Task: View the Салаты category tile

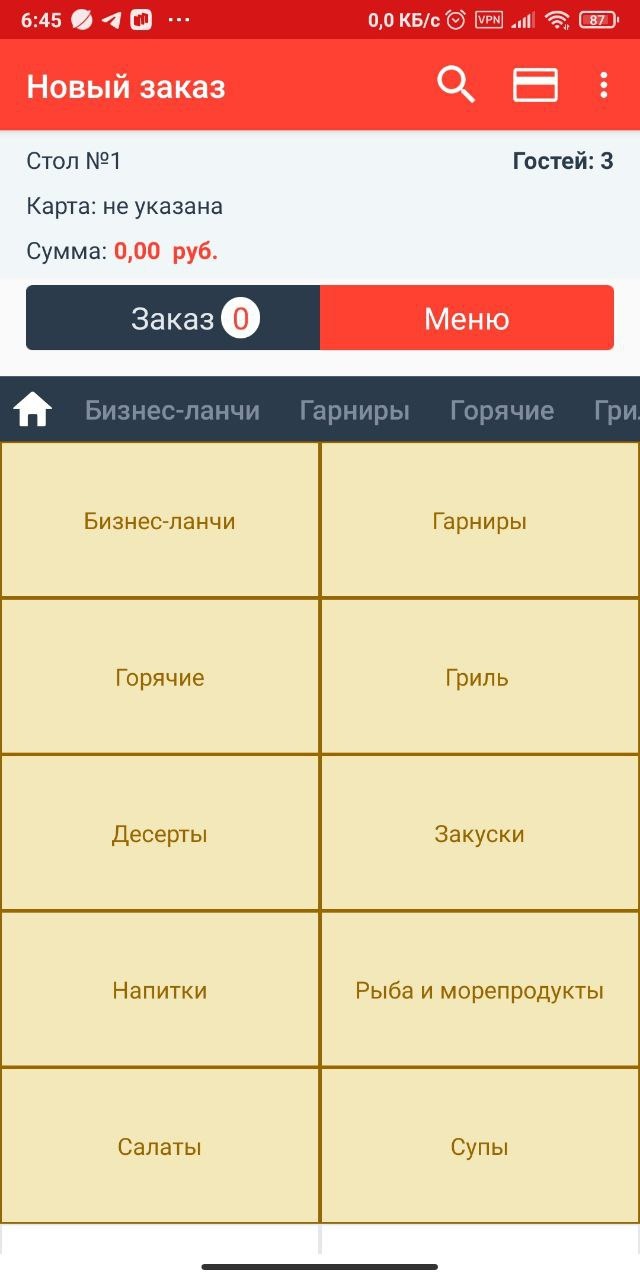Action: [x=160, y=1147]
